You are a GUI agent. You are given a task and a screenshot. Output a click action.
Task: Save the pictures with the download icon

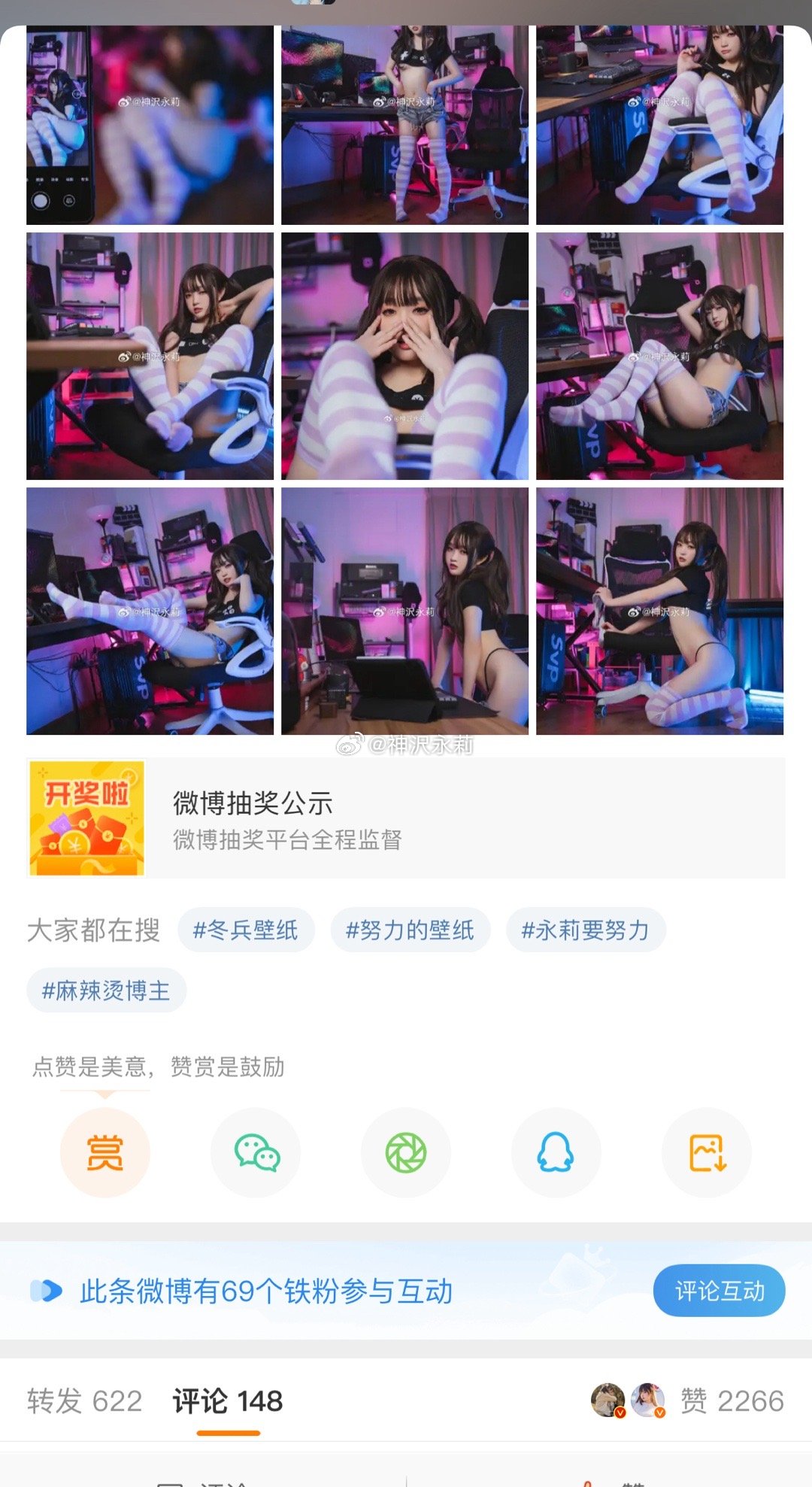coord(707,1152)
